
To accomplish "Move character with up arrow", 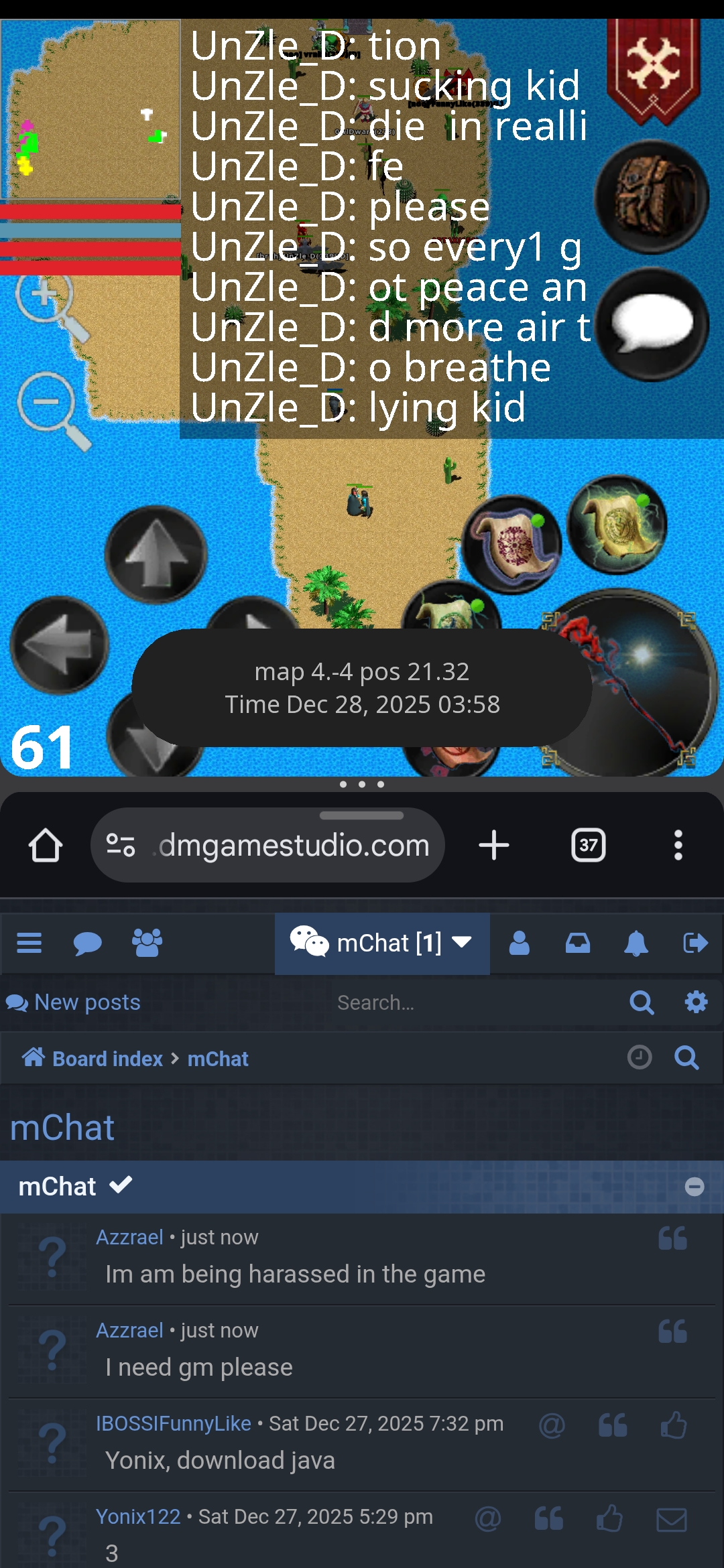I will [156, 555].
